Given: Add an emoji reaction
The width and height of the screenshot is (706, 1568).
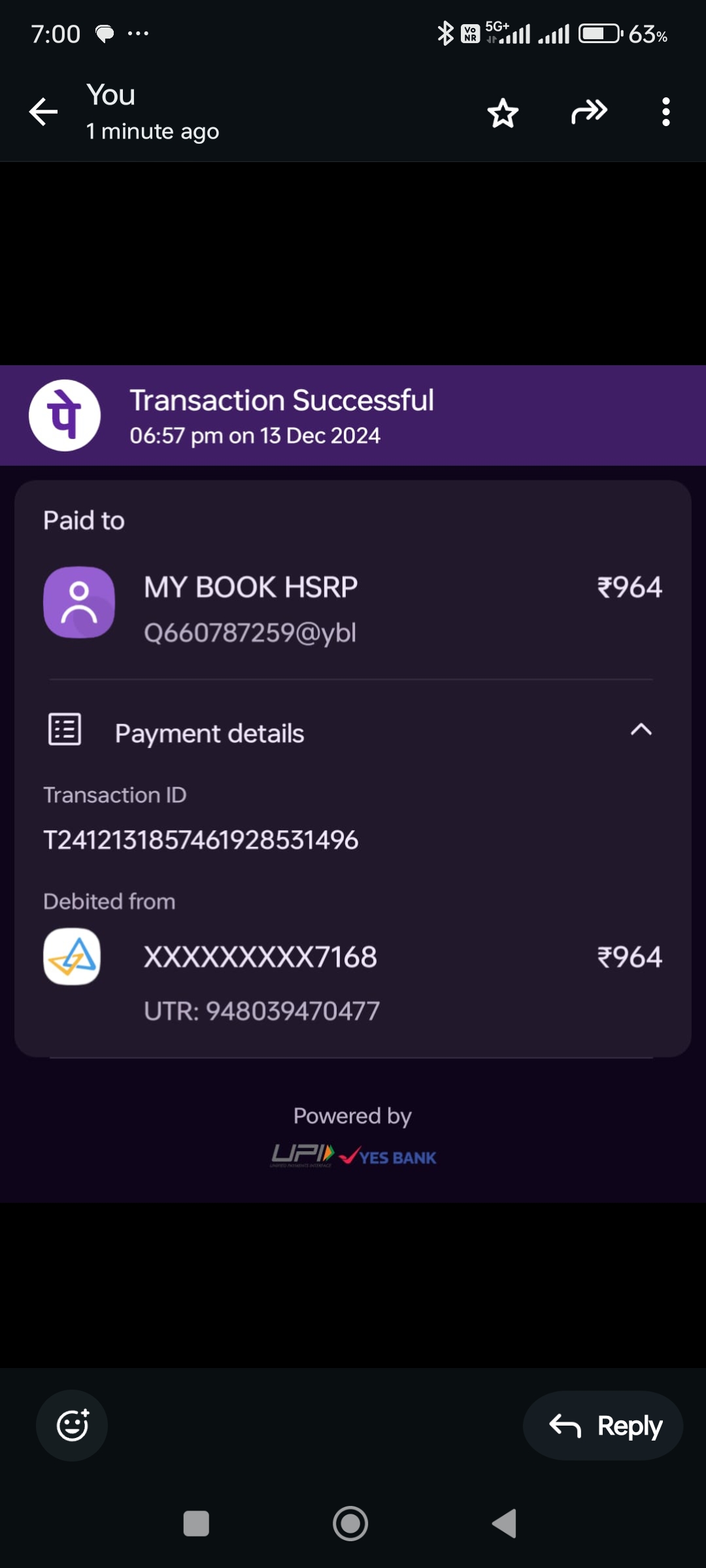Looking at the screenshot, I should pos(72,1425).
